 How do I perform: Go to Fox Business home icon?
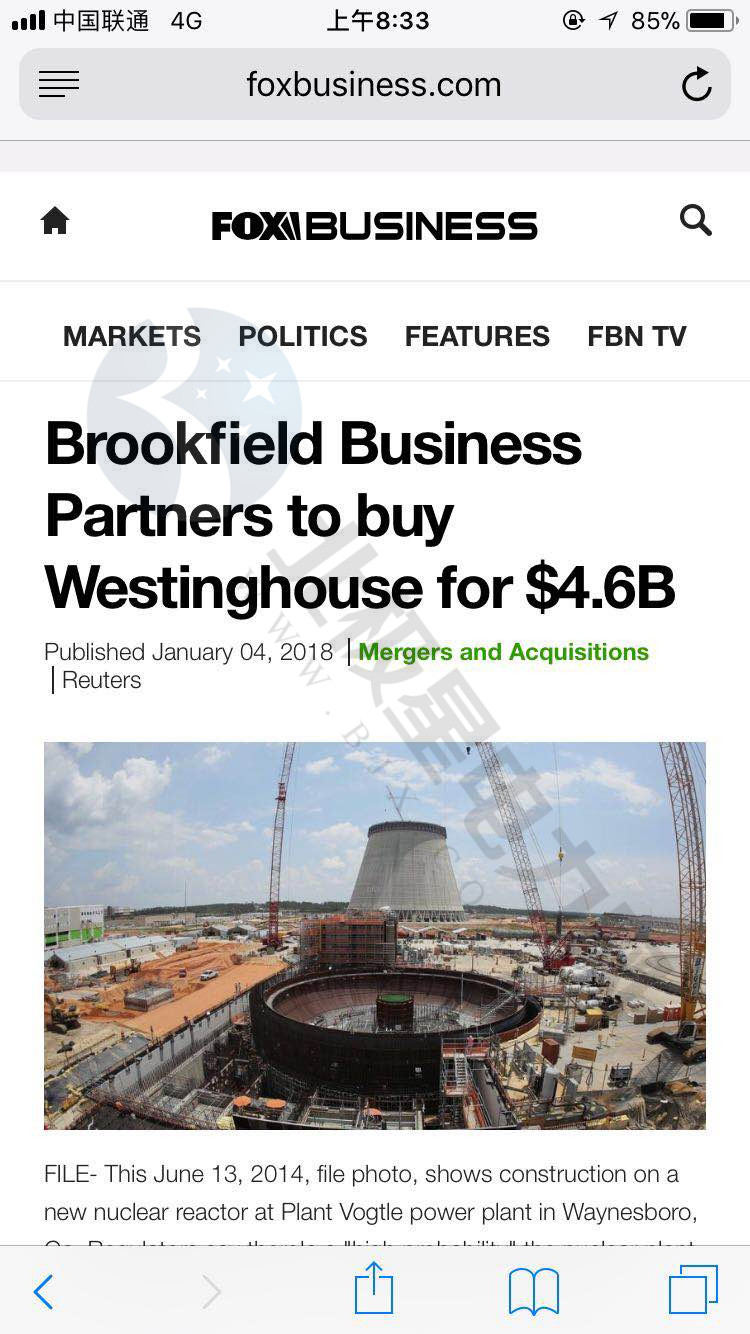55,221
